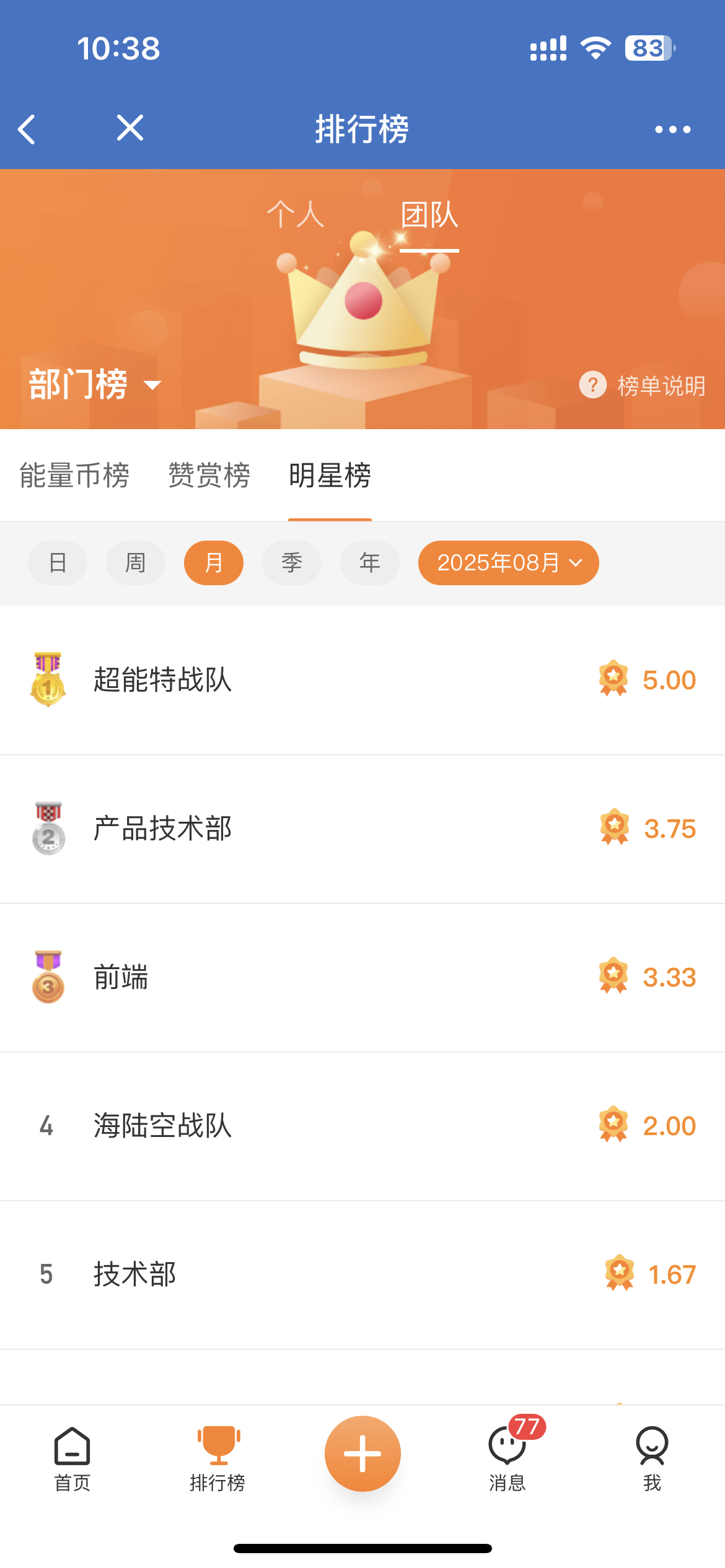Screen dimensions: 725x1568
Task: Tap the orange plus button
Action: tap(362, 1453)
